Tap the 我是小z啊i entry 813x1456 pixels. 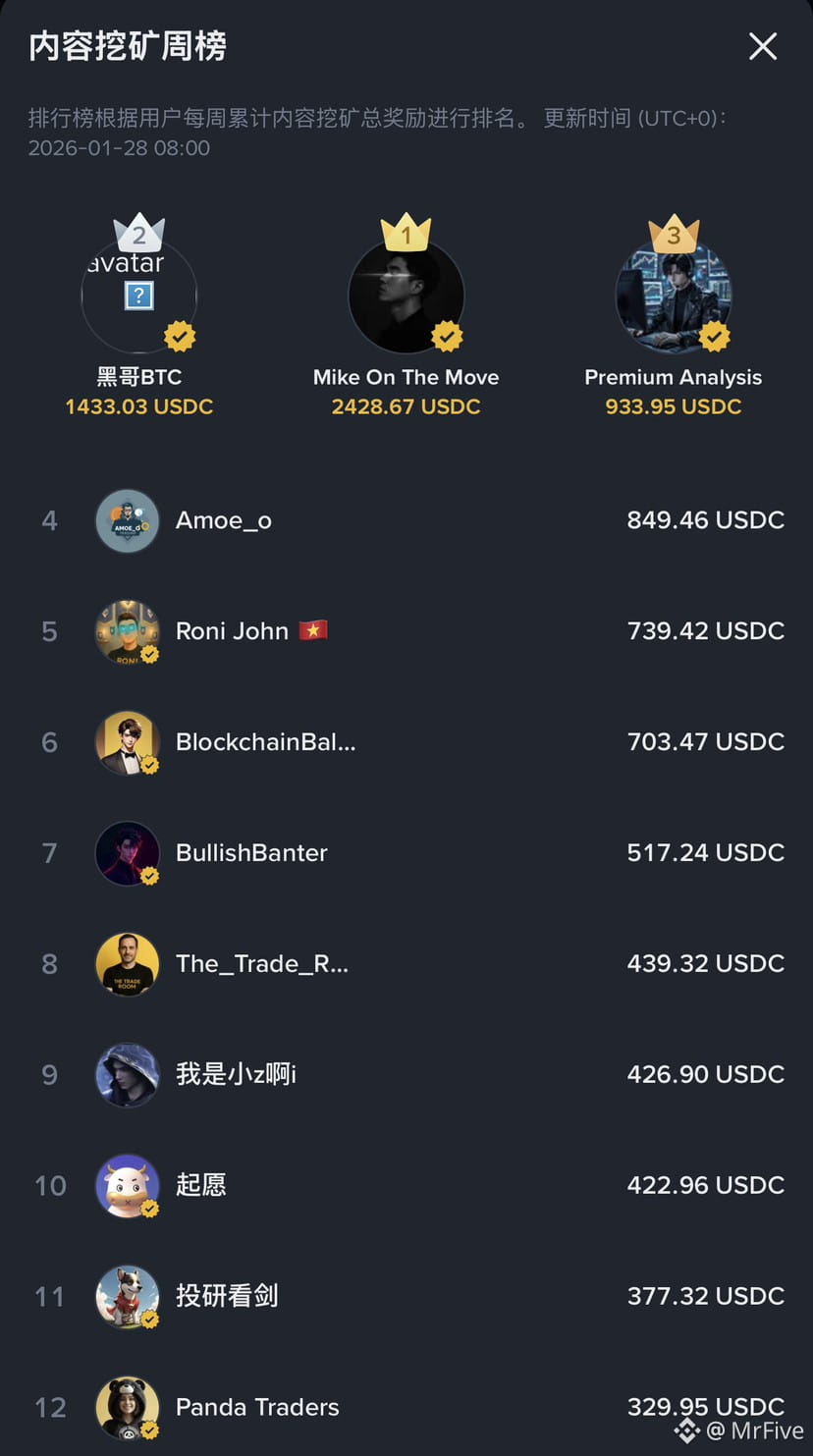coord(406,1075)
